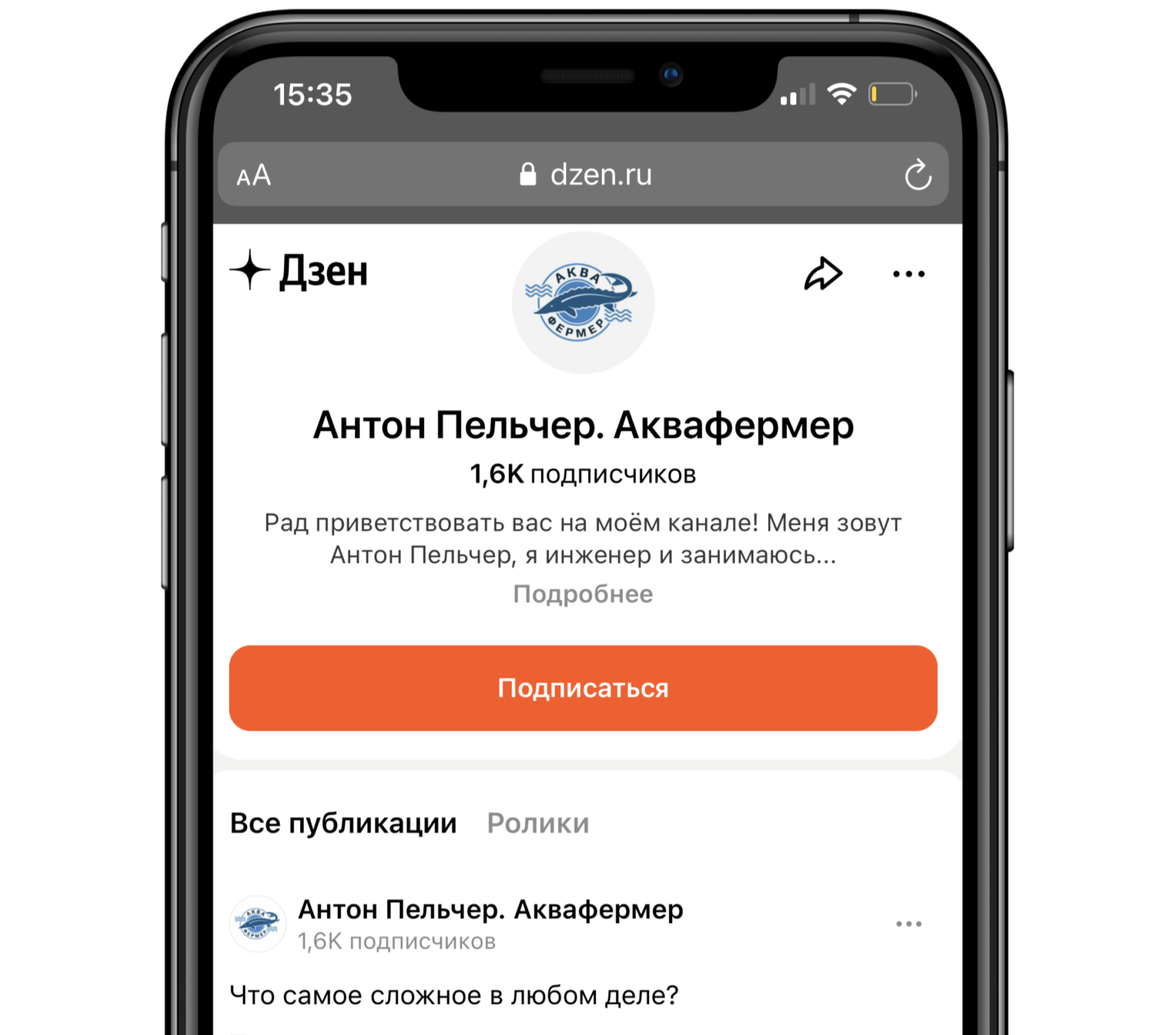
Task: Open the AA reader text settings
Action: [x=253, y=175]
